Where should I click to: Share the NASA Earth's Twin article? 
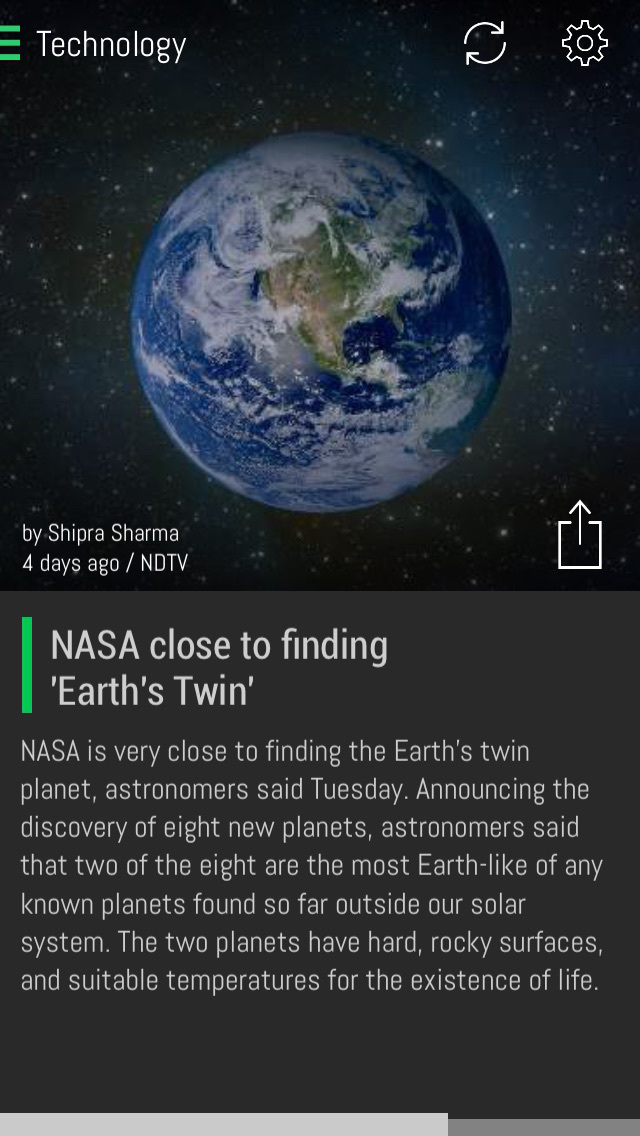(580, 535)
